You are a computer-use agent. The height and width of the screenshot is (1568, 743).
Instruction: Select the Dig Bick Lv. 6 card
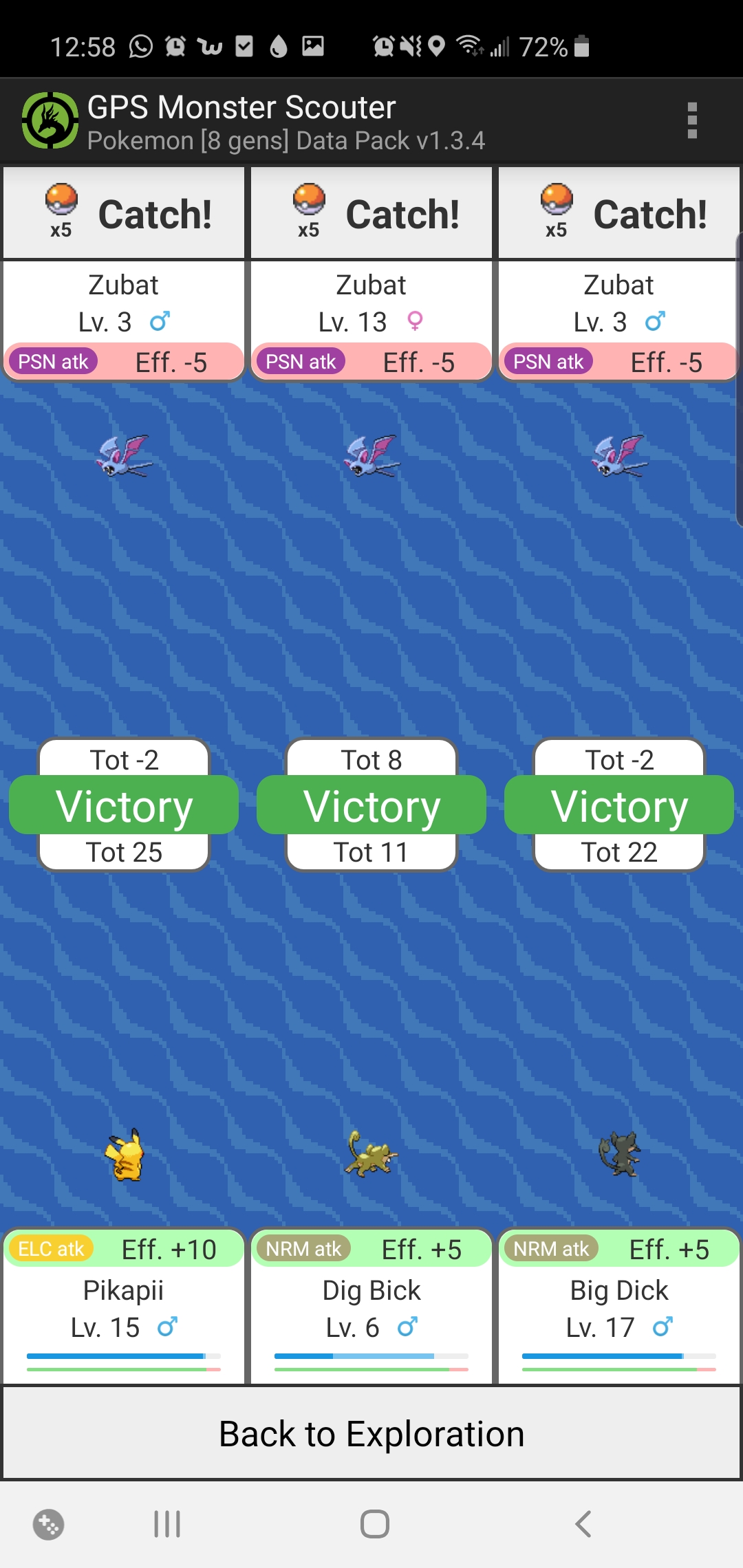coord(371,1306)
